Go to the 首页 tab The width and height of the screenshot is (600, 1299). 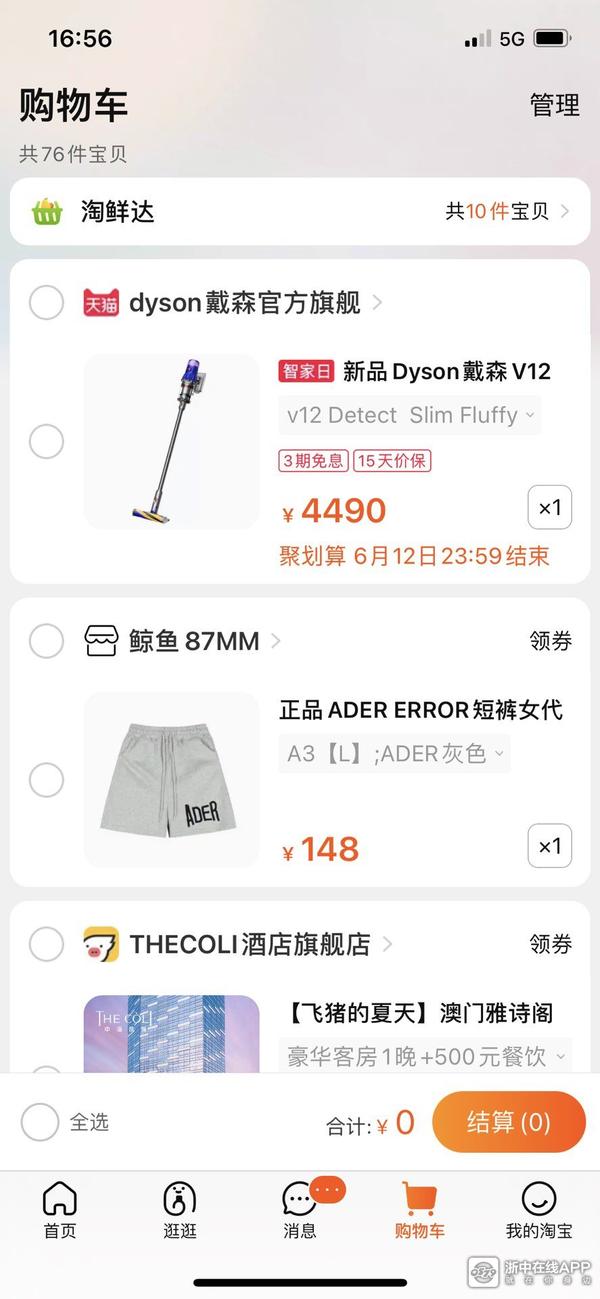(60, 1210)
